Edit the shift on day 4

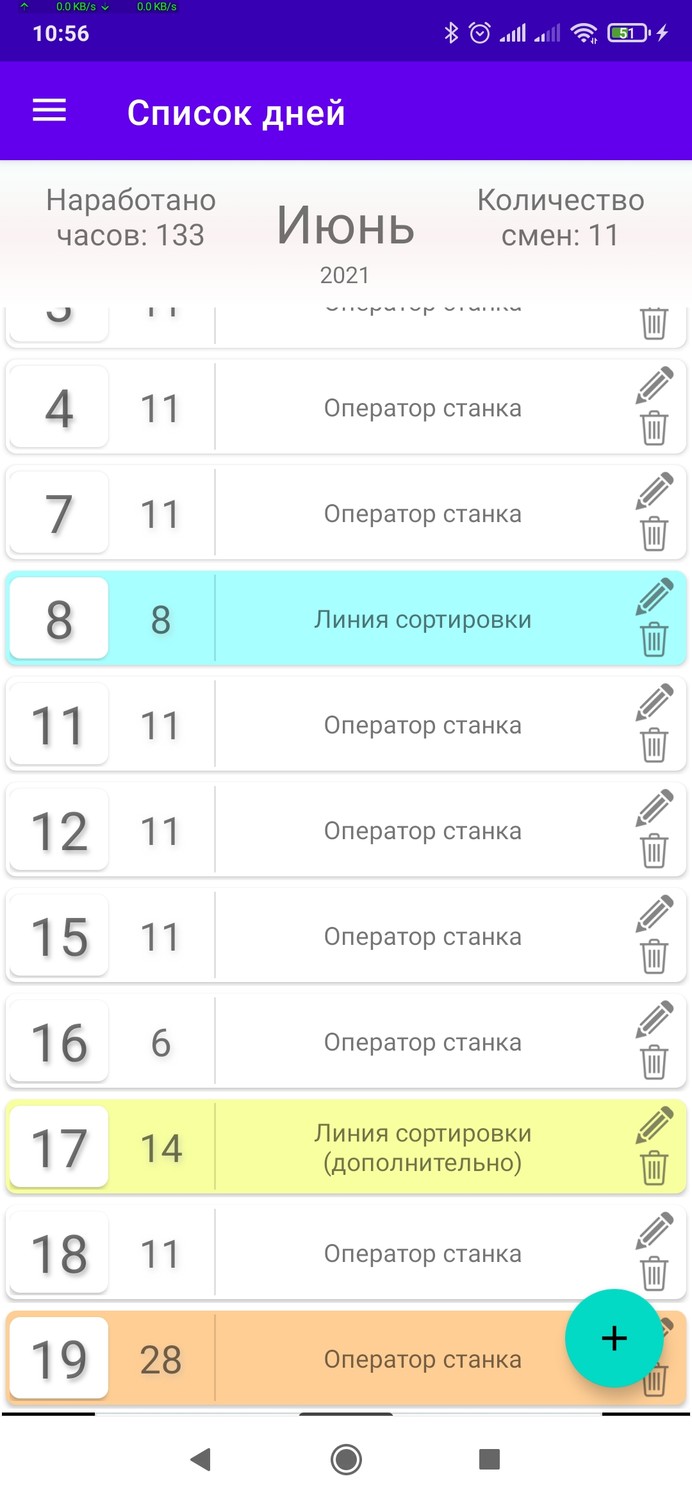[x=654, y=386]
